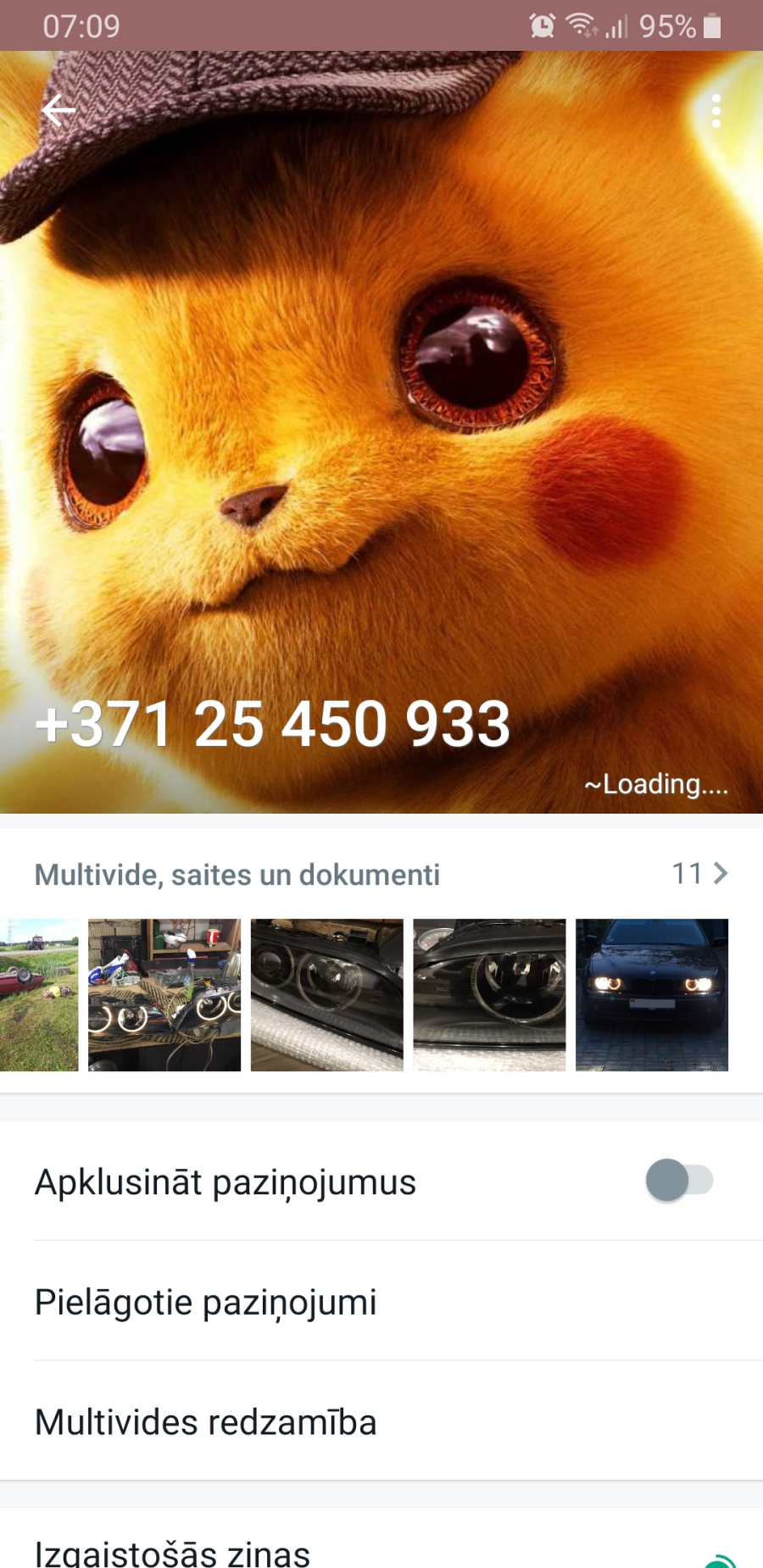The image size is (763, 1568).
Task: Open the overturned red car photo
Action: pos(39,995)
